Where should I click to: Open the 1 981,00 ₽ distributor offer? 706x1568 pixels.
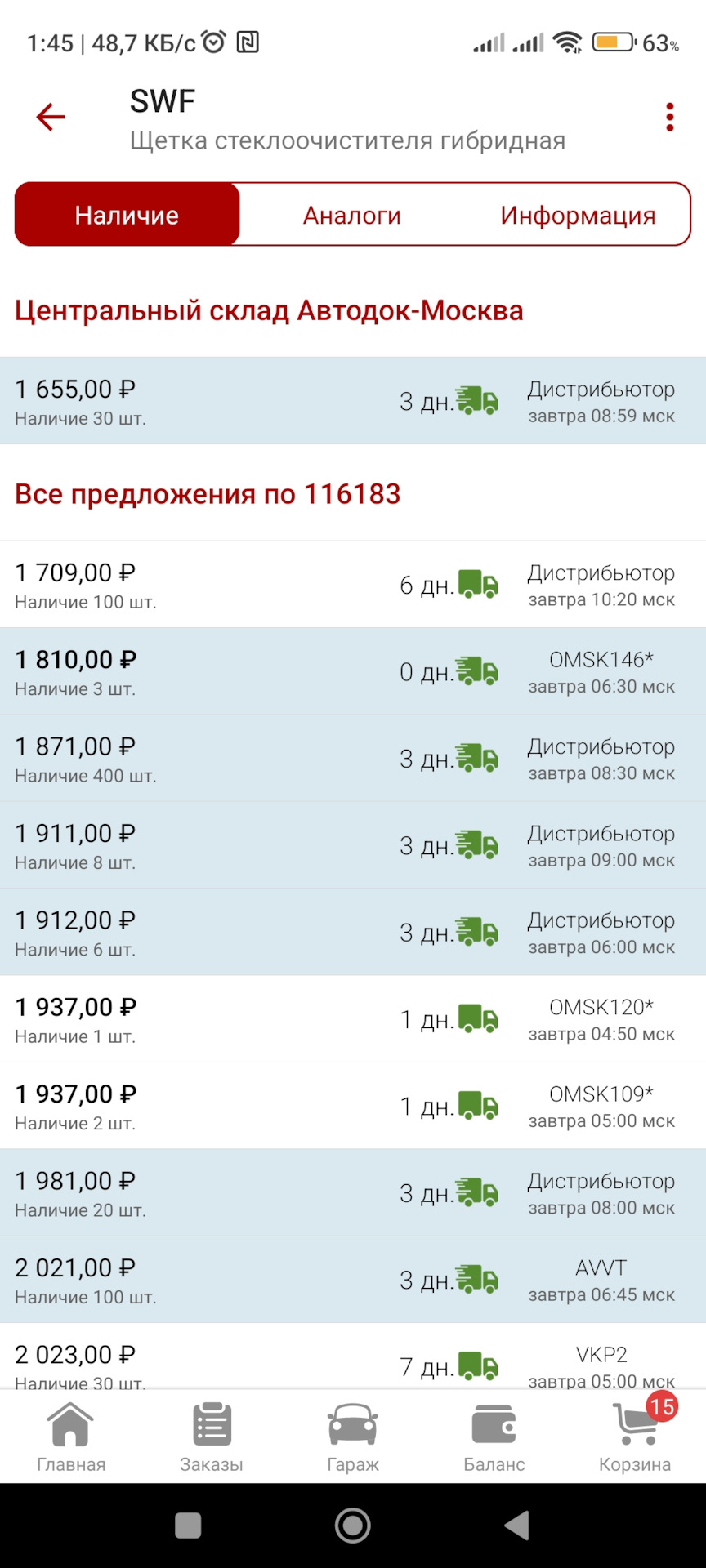point(353,1193)
